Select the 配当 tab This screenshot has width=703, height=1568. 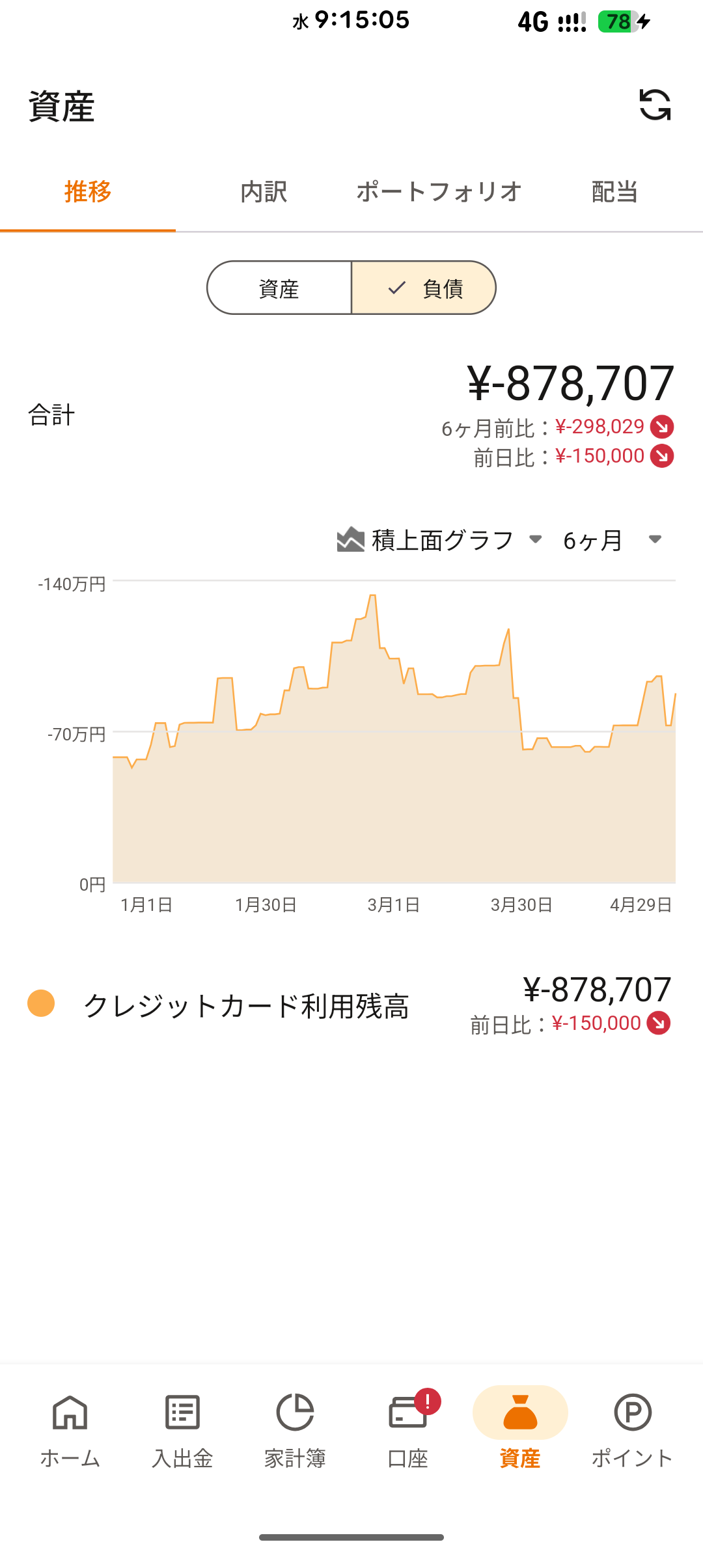pos(614,193)
